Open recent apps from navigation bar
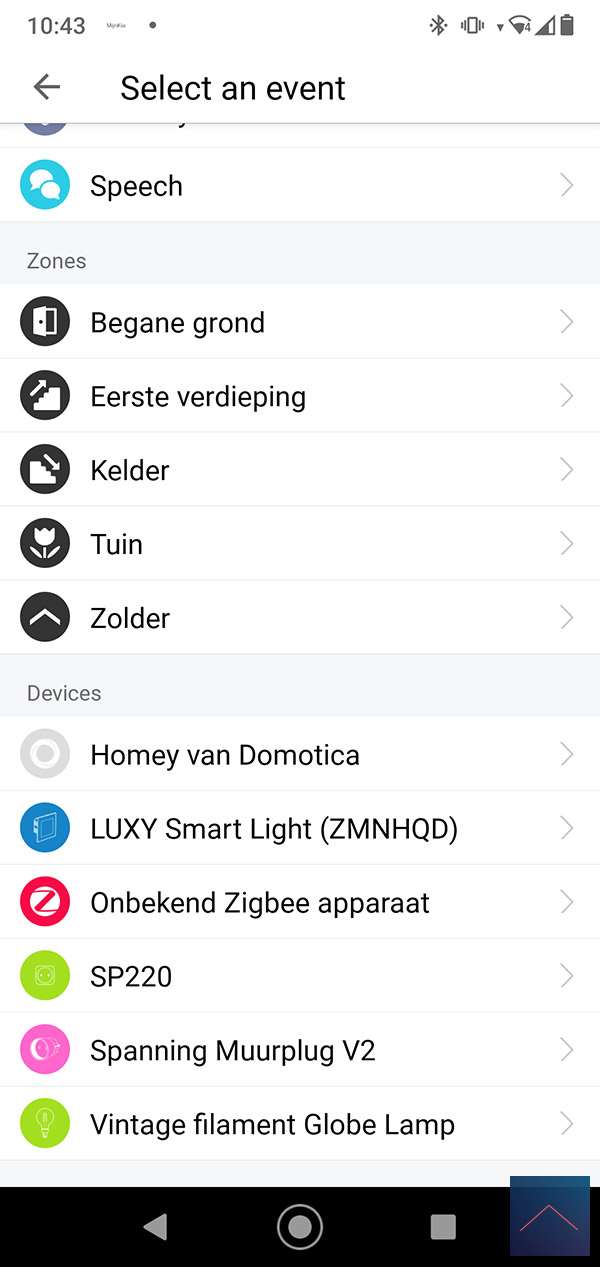The image size is (600, 1267). 443,1226
